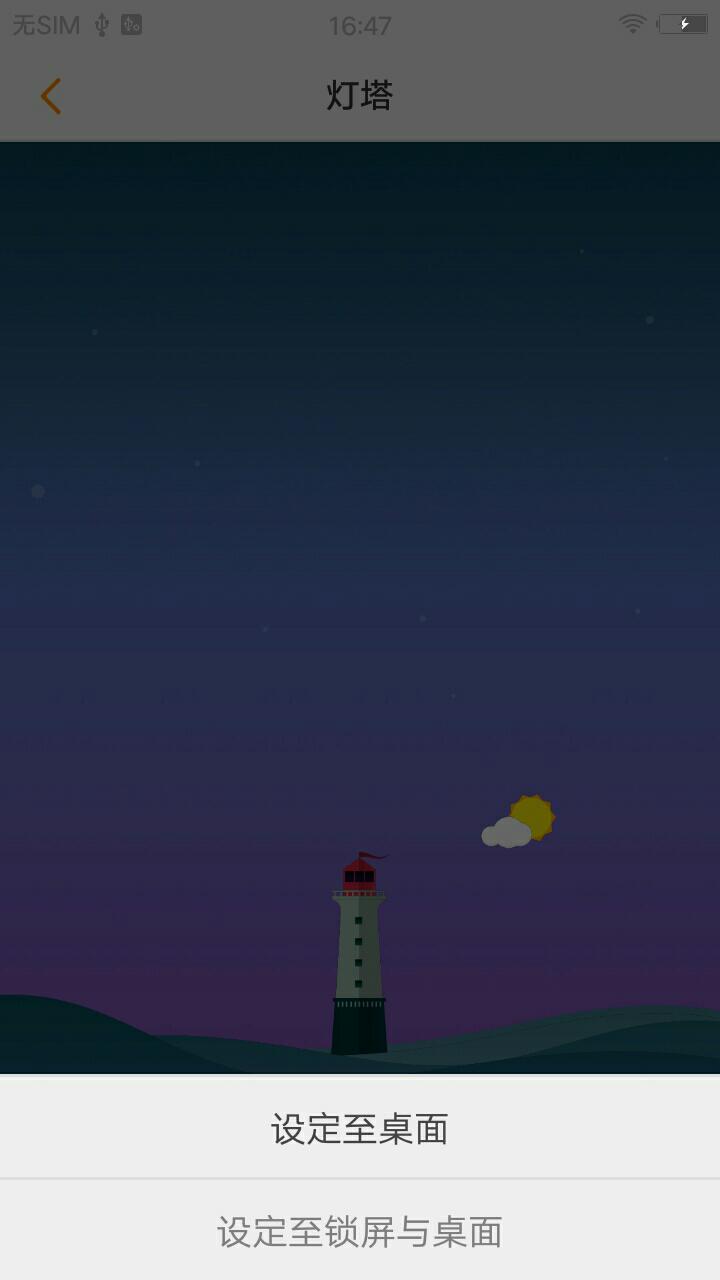The width and height of the screenshot is (720, 1280).
Task: Select 设定至桌面 option
Action: point(360,1128)
